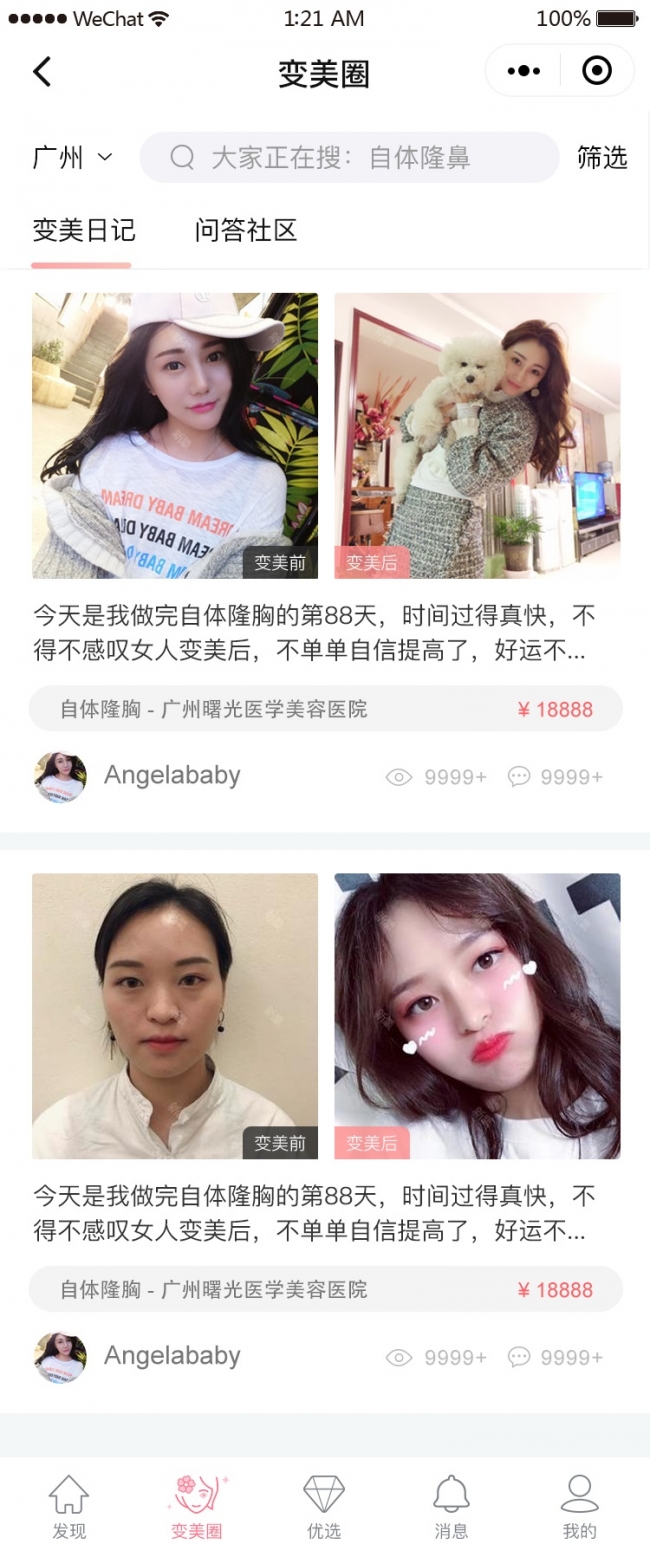Close the mini-program with the circle icon

(x=597, y=71)
